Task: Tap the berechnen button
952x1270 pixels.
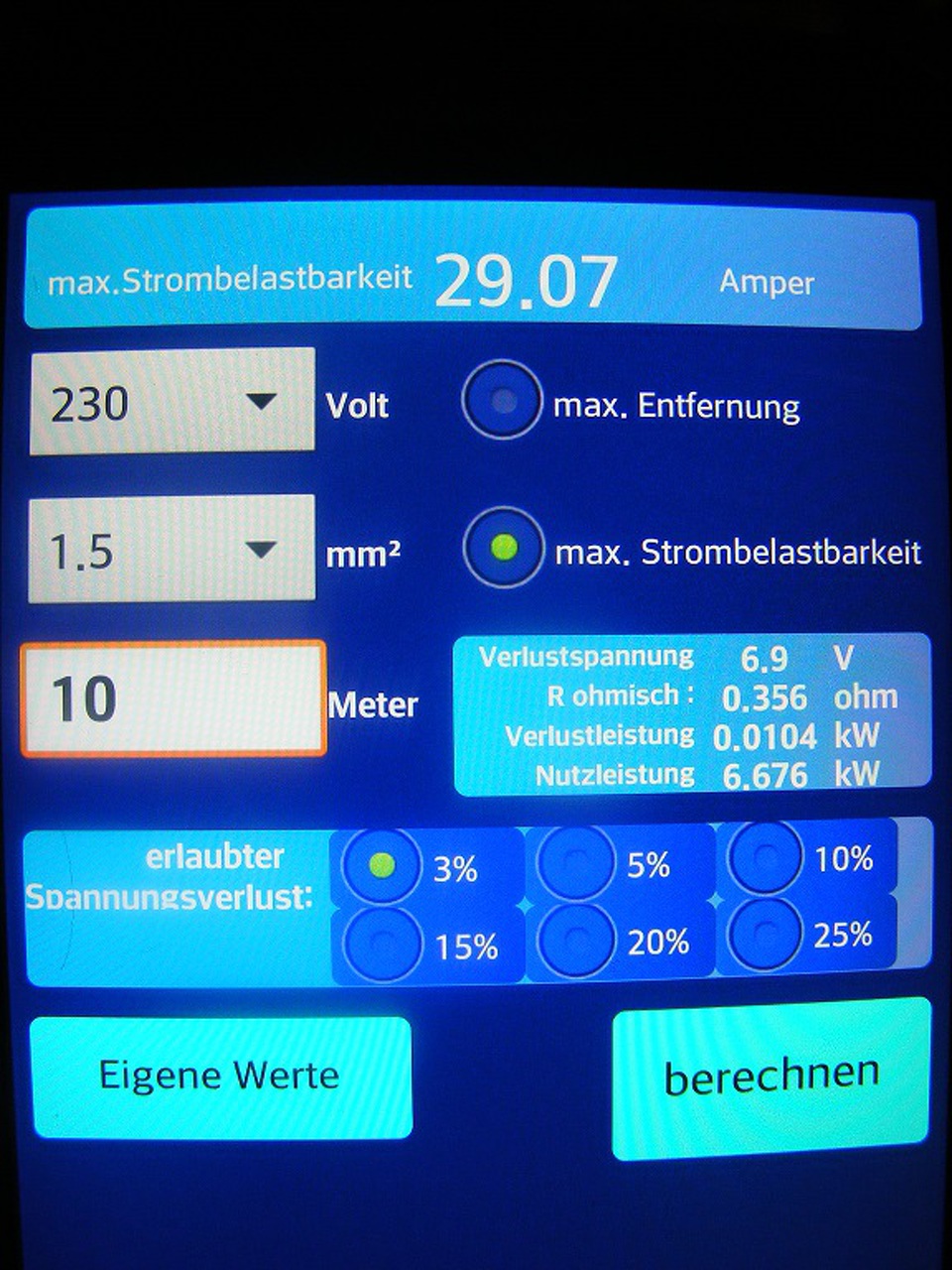Action: 772,1078
